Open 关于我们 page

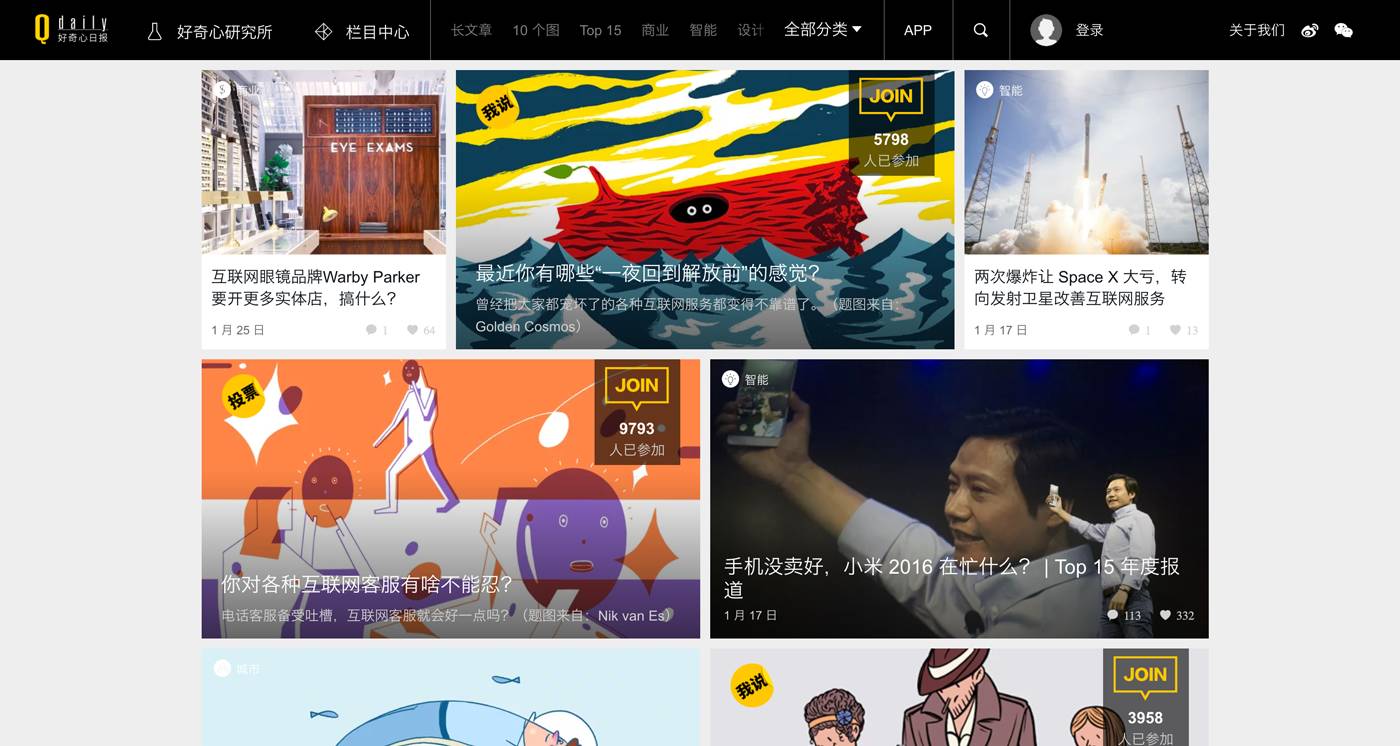click(x=1256, y=30)
